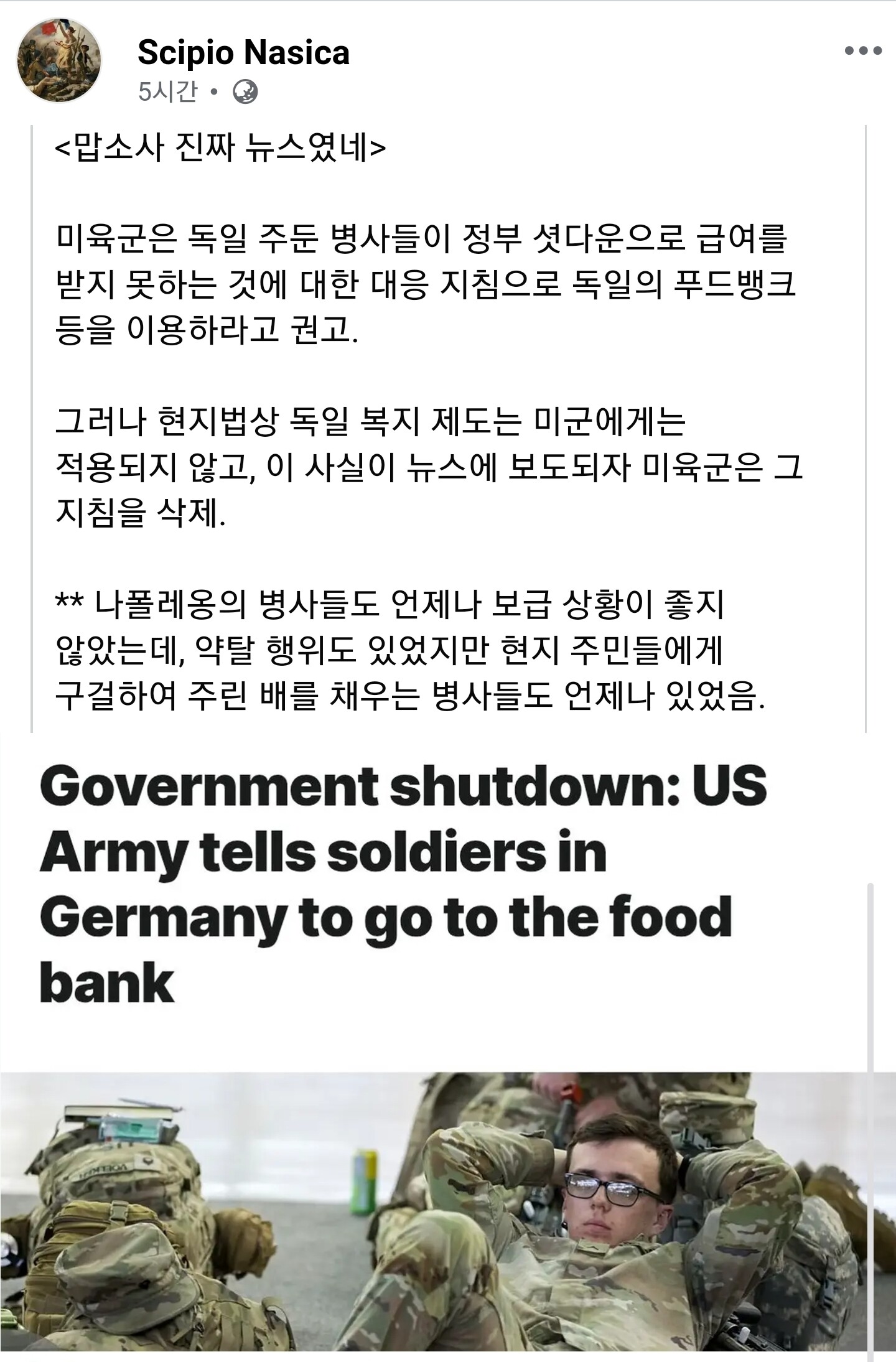896x1362 pixels.
Task: View the post's public audience globe icon
Action: pos(245,92)
